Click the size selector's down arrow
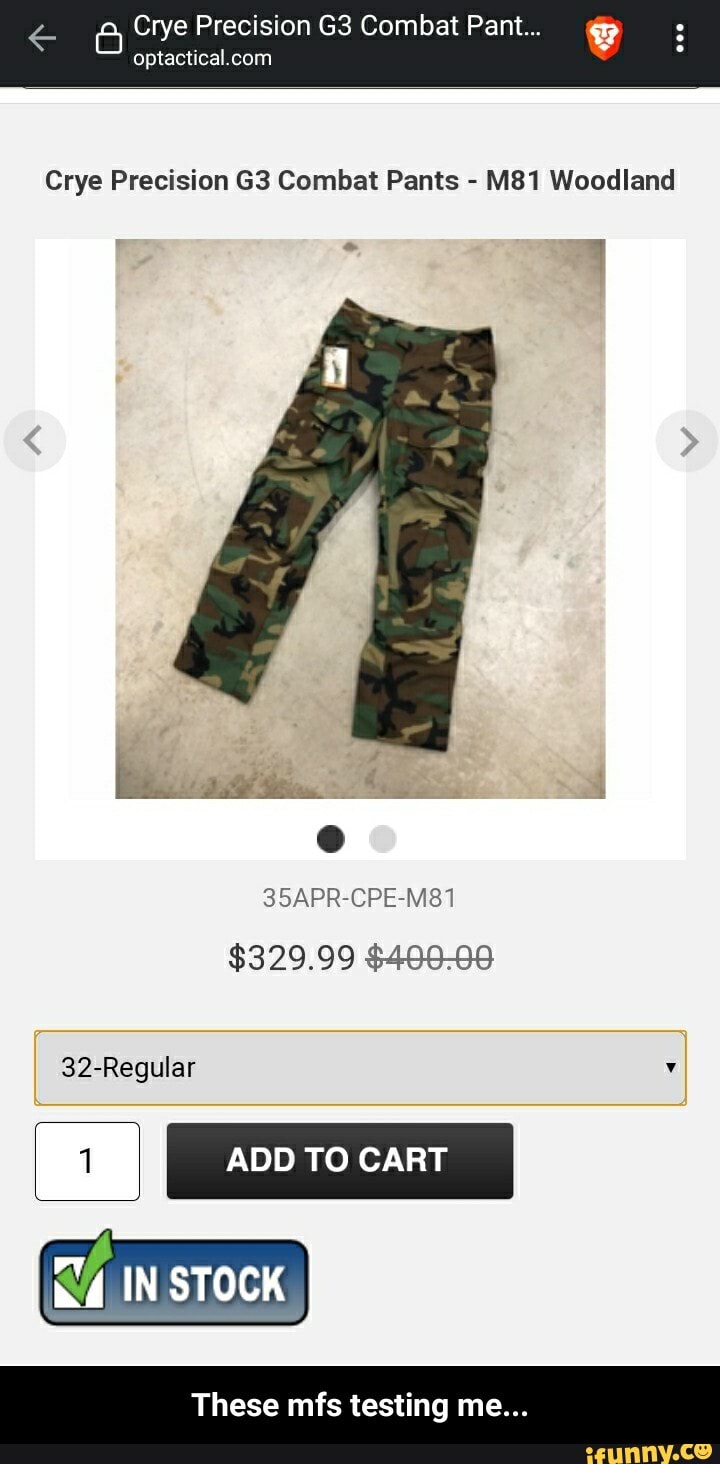This screenshot has width=720, height=1464. (x=670, y=1067)
